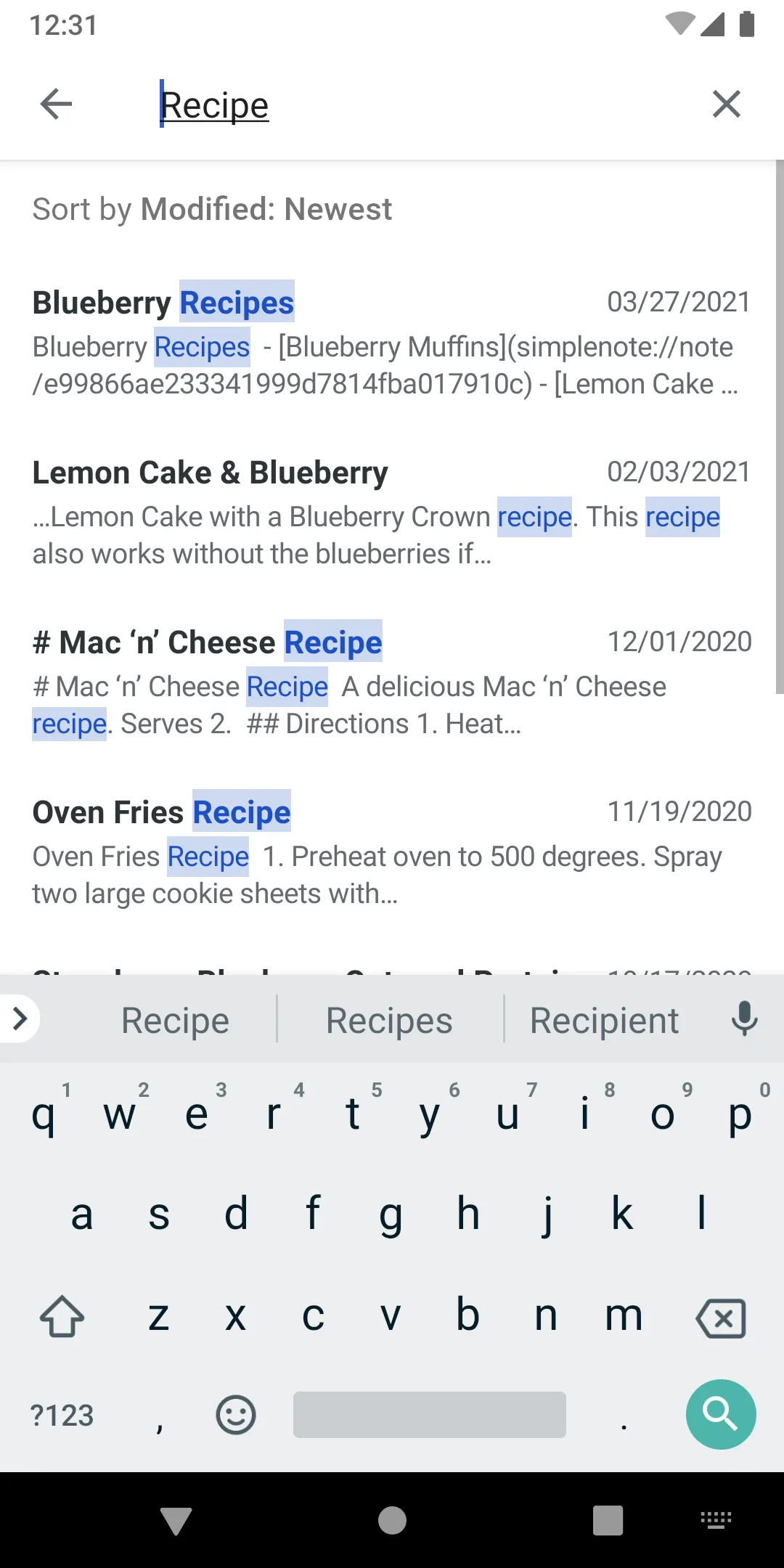Expand the suggestion strip chevron
The image size is (784, 1568).
(x=20, y=1019)
